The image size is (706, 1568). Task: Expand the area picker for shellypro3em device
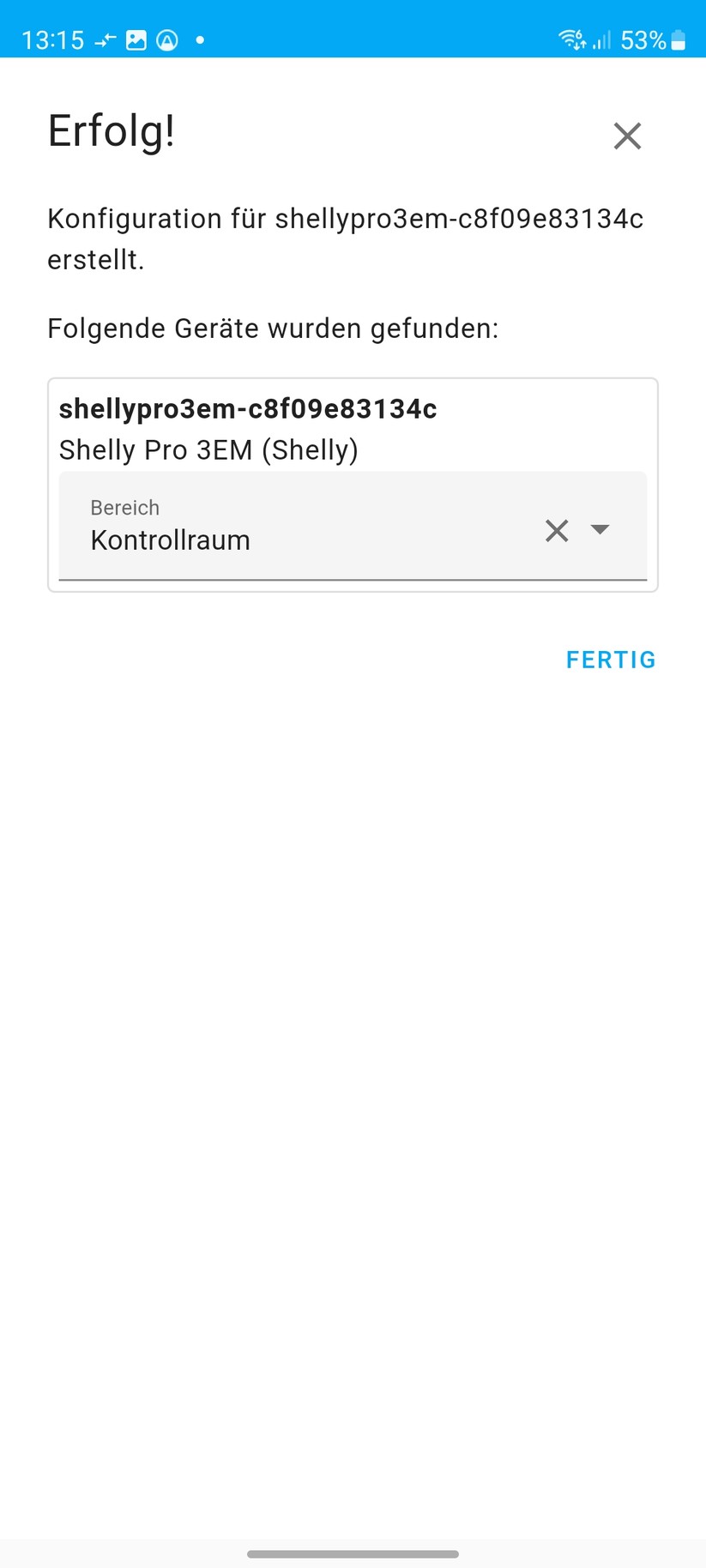(600, 531)
